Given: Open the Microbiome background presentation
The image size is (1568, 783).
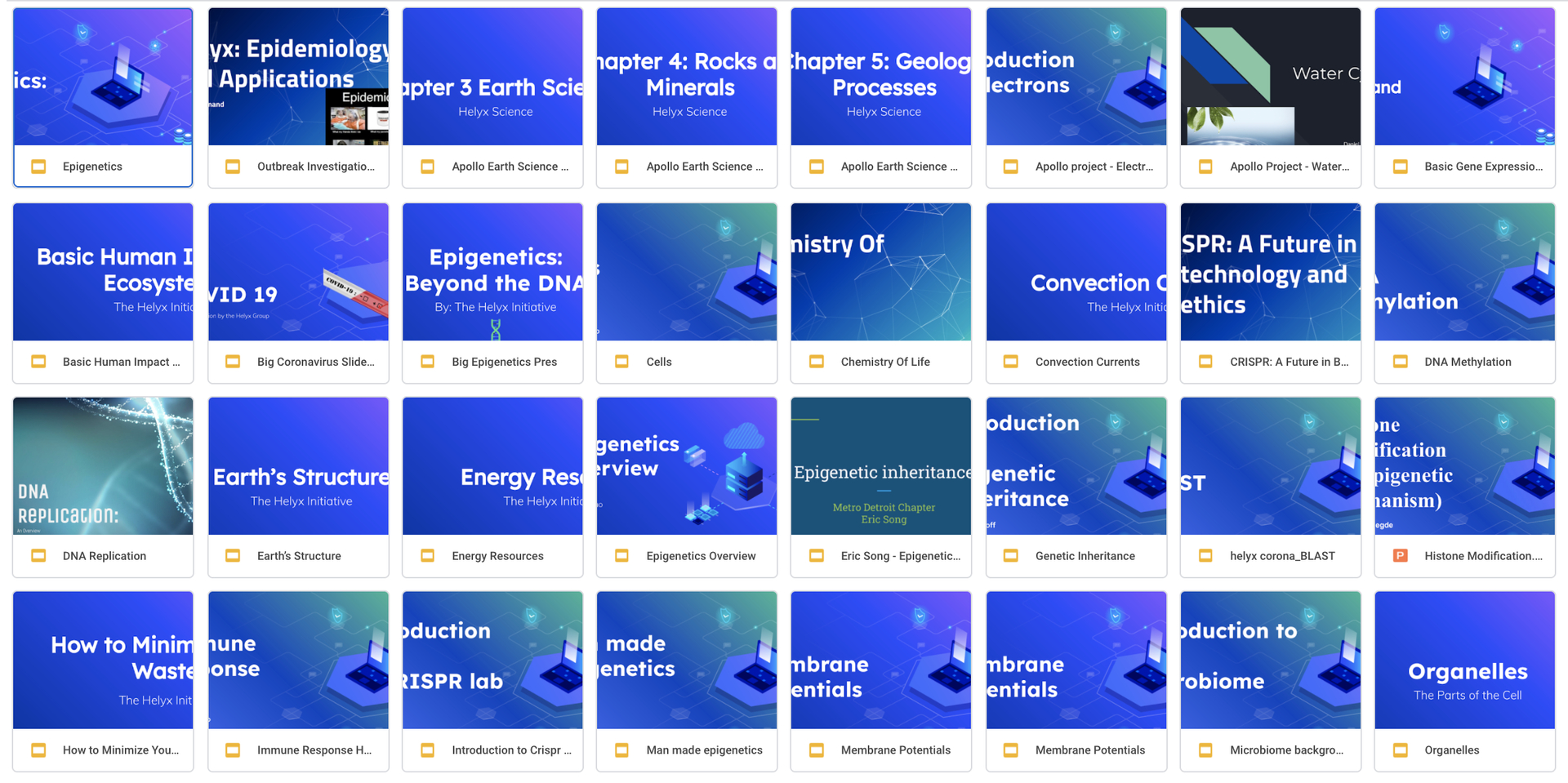Looking at the screenshot, I should tap(1270, 680).
